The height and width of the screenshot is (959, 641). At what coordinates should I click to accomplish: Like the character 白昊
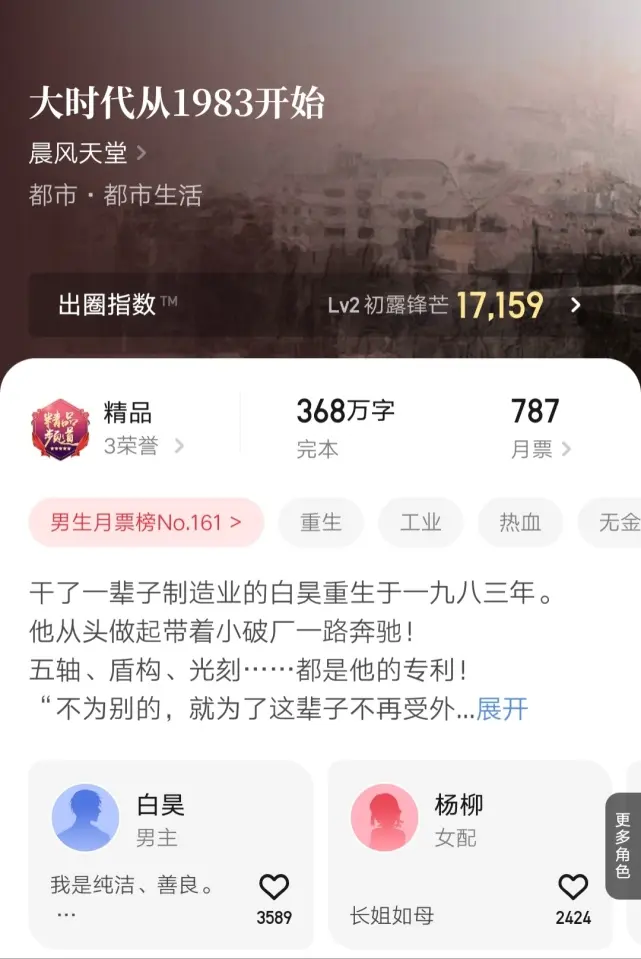(x=273, y=888)
